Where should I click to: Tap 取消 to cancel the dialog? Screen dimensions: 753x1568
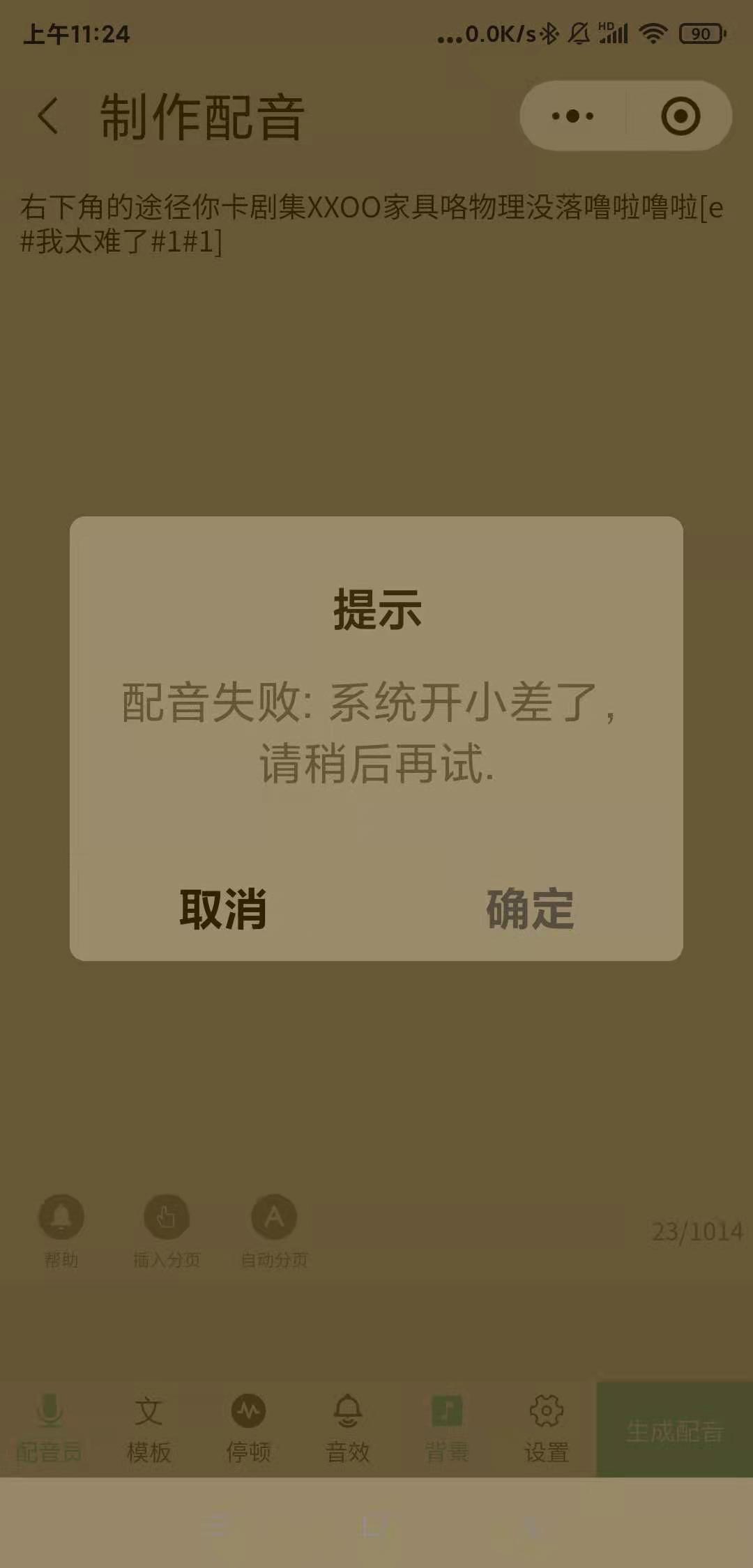[x=223, y=909]
